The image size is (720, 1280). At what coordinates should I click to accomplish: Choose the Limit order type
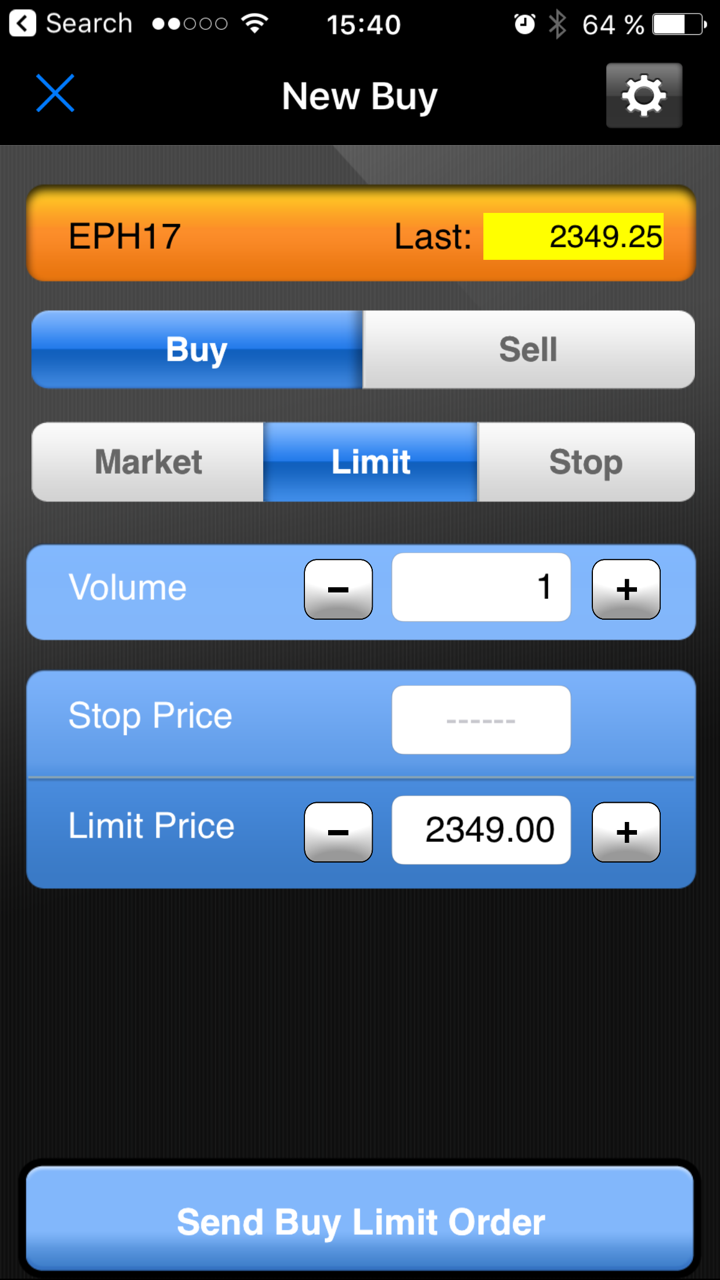coord(371,462)
